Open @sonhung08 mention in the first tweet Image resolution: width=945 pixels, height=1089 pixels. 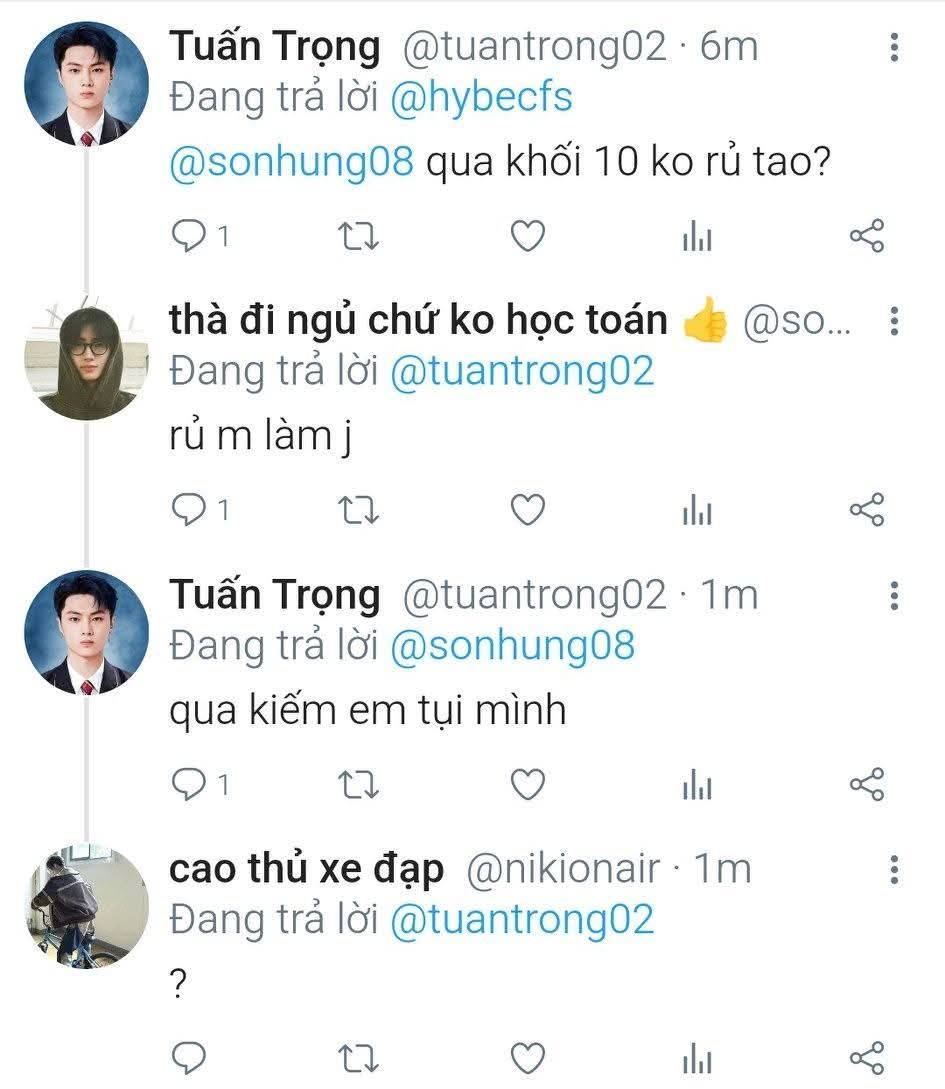point(292,162)
